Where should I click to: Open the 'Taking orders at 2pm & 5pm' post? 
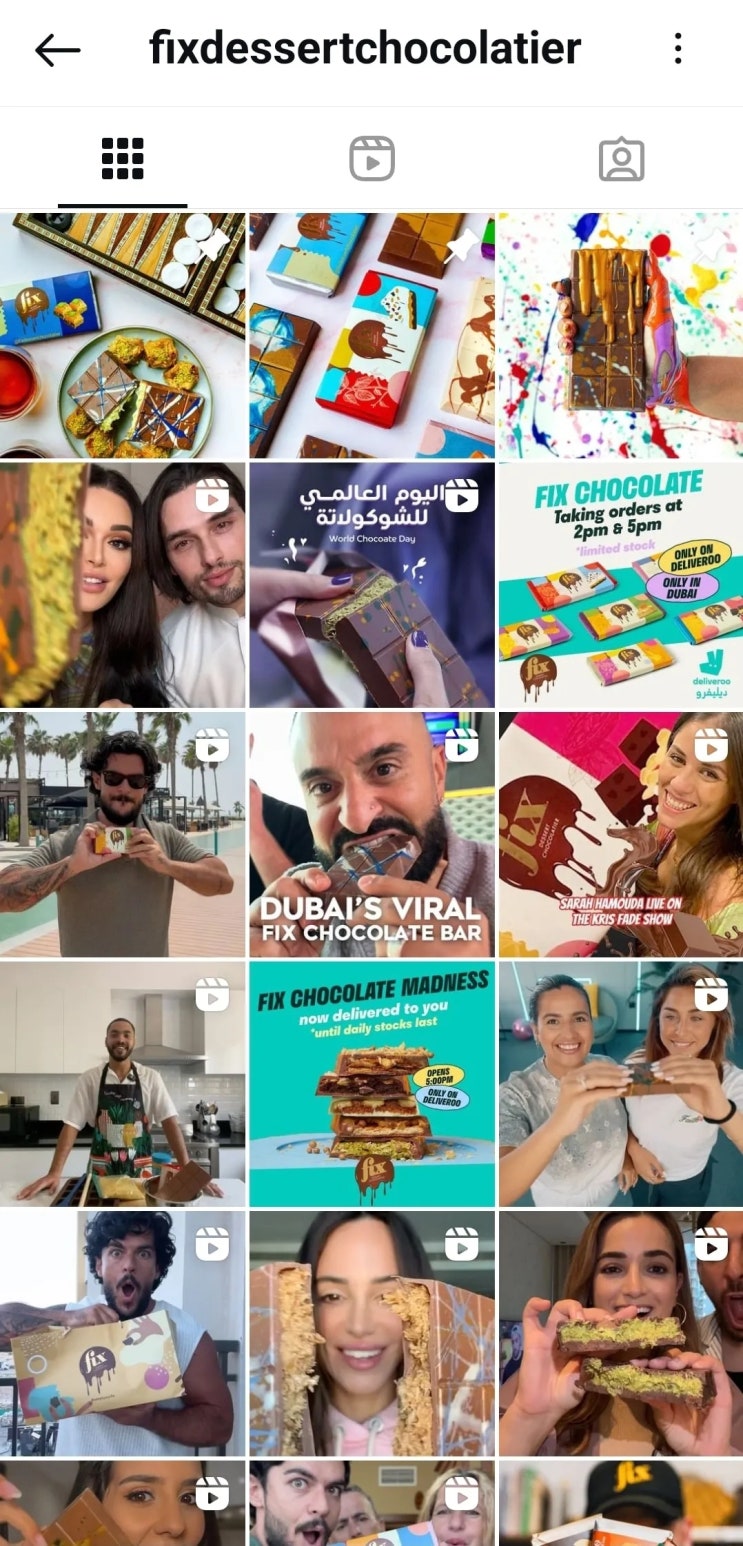click(x=621, y=585)
